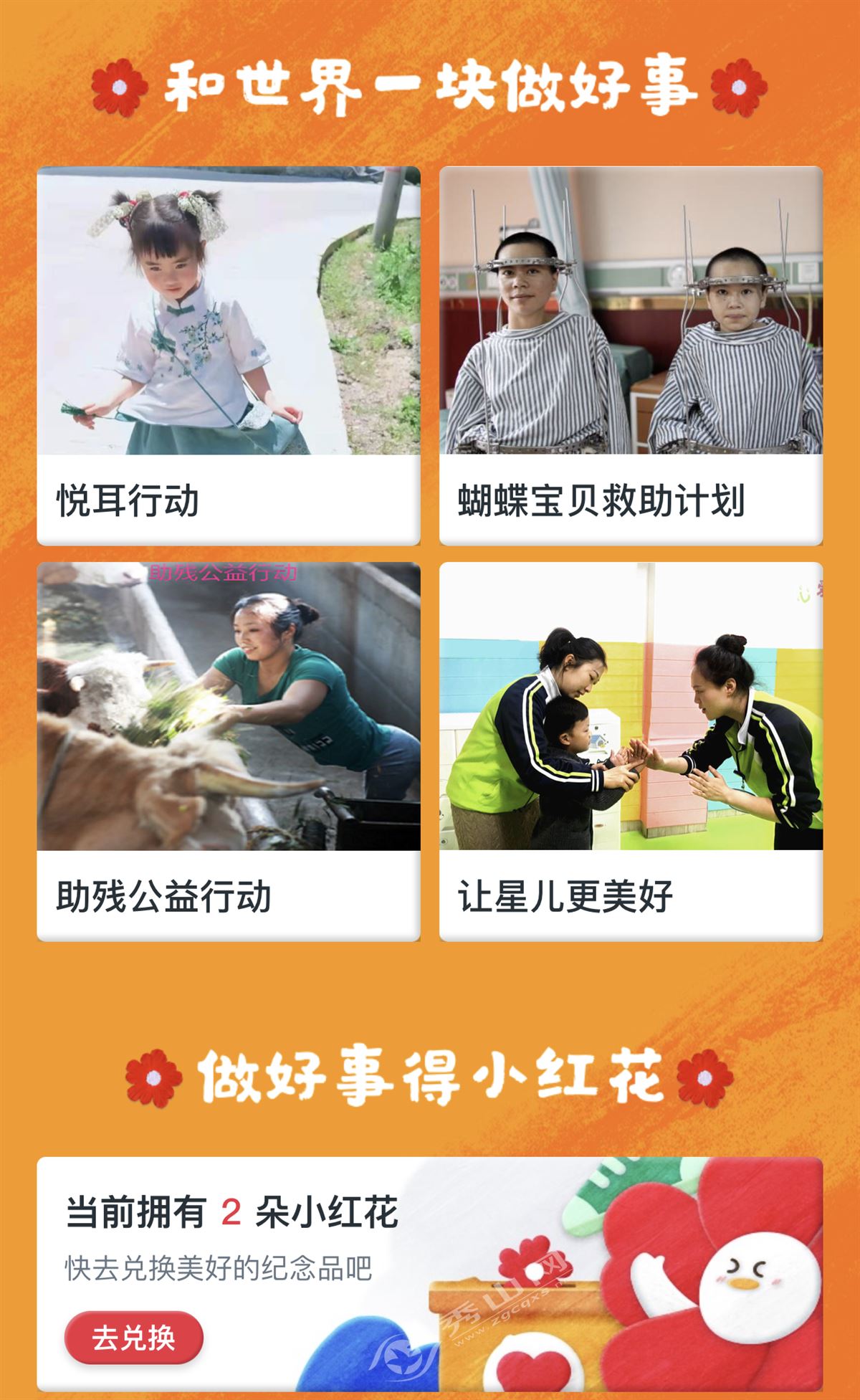Open the 悦耳行动 charity card
The width and height of the screenshot is (860, 1400).
click(228, 356)
